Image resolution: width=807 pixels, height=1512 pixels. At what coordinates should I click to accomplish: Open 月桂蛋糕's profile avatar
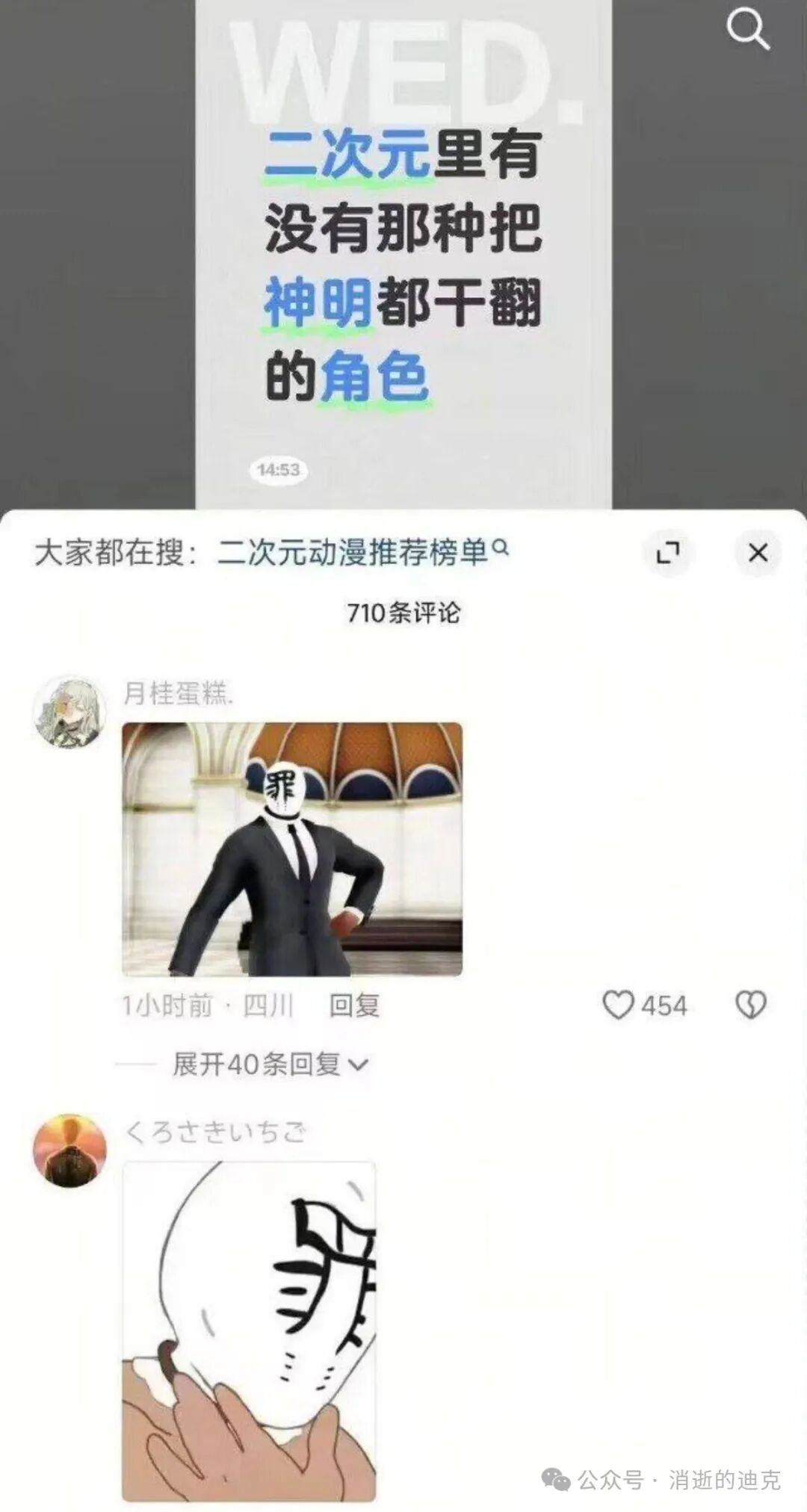69,712
